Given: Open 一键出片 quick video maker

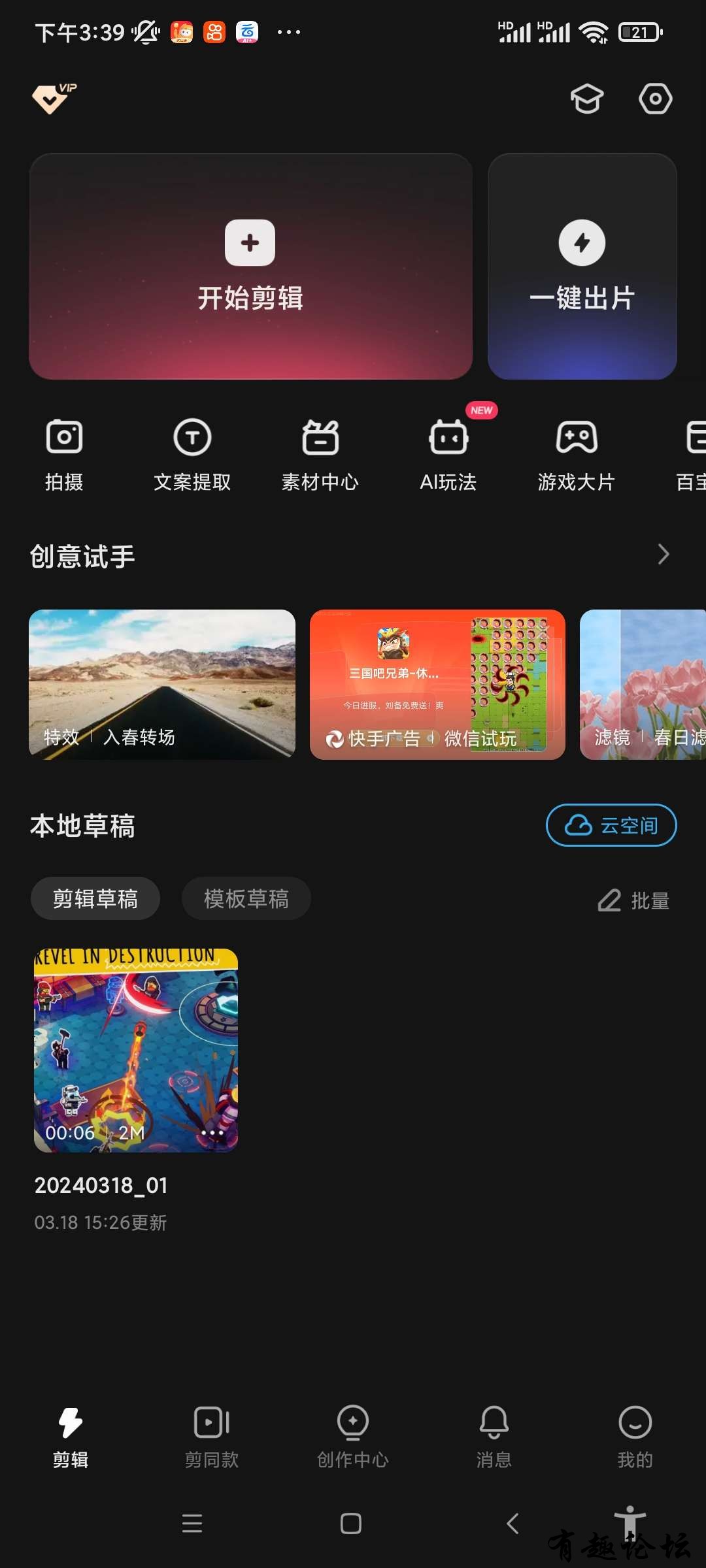Looking at the screenshot, I should coord(582,267).
